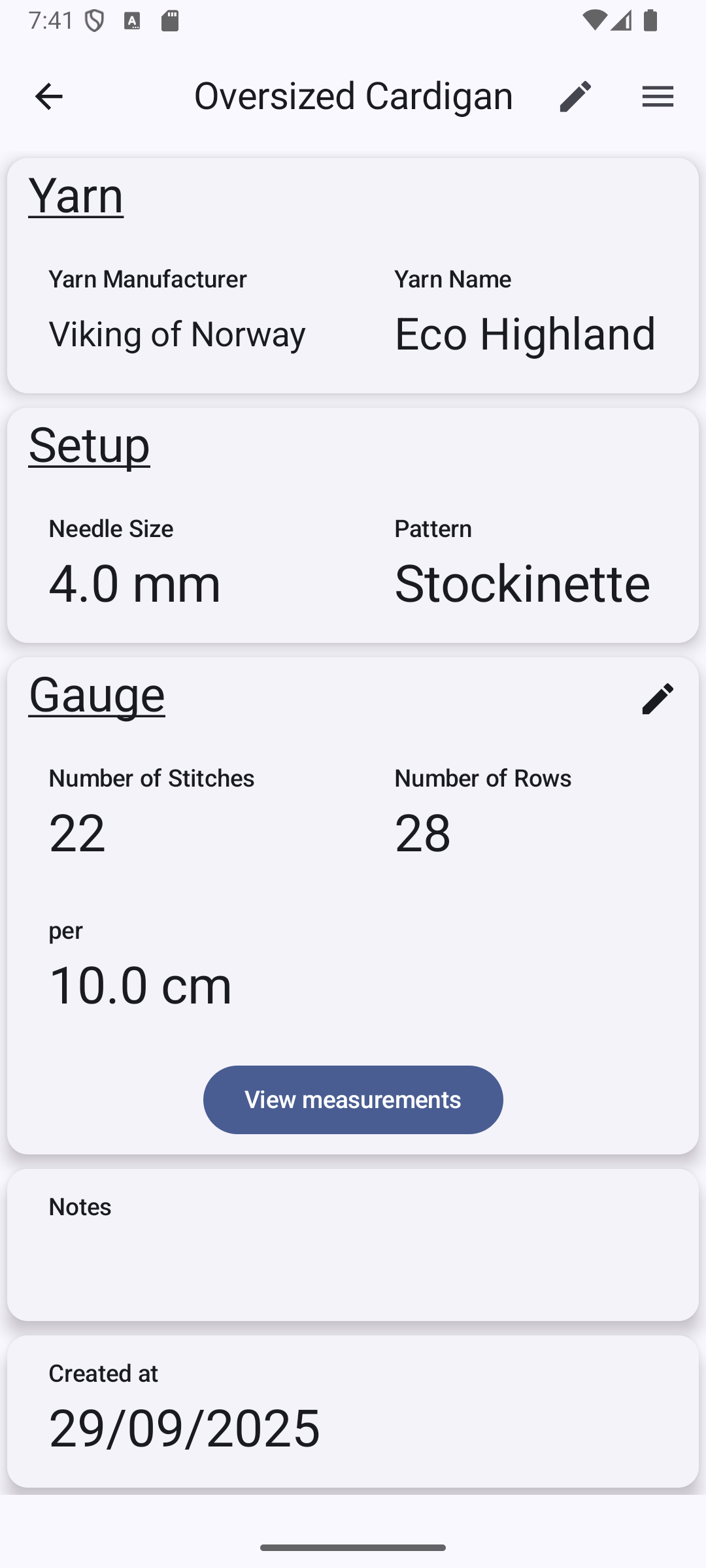
Task: Click the pencil to rename Oversized Cardigan
Action: tap(575, 96)
